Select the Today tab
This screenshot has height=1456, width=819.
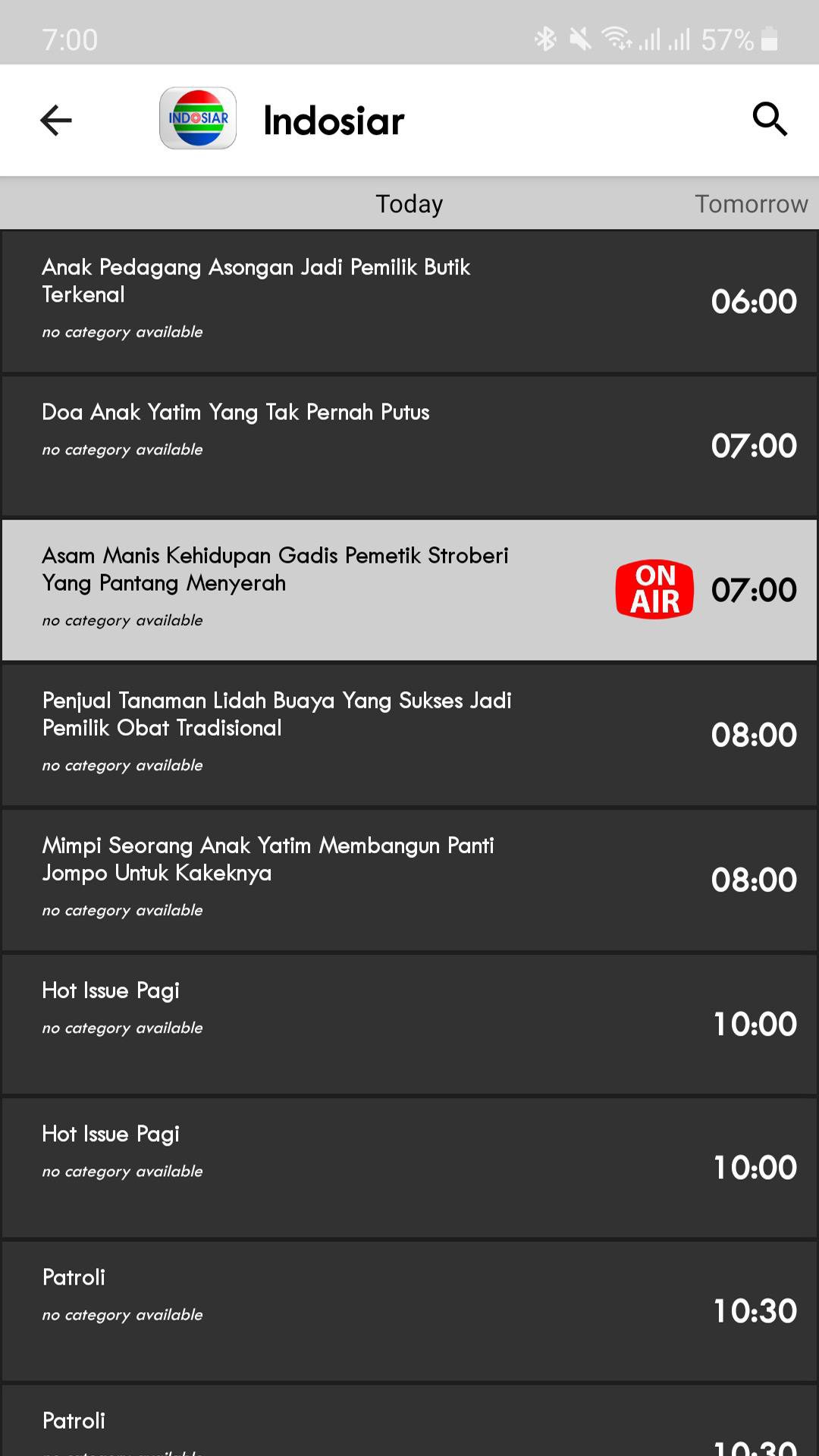click(409, 204)
